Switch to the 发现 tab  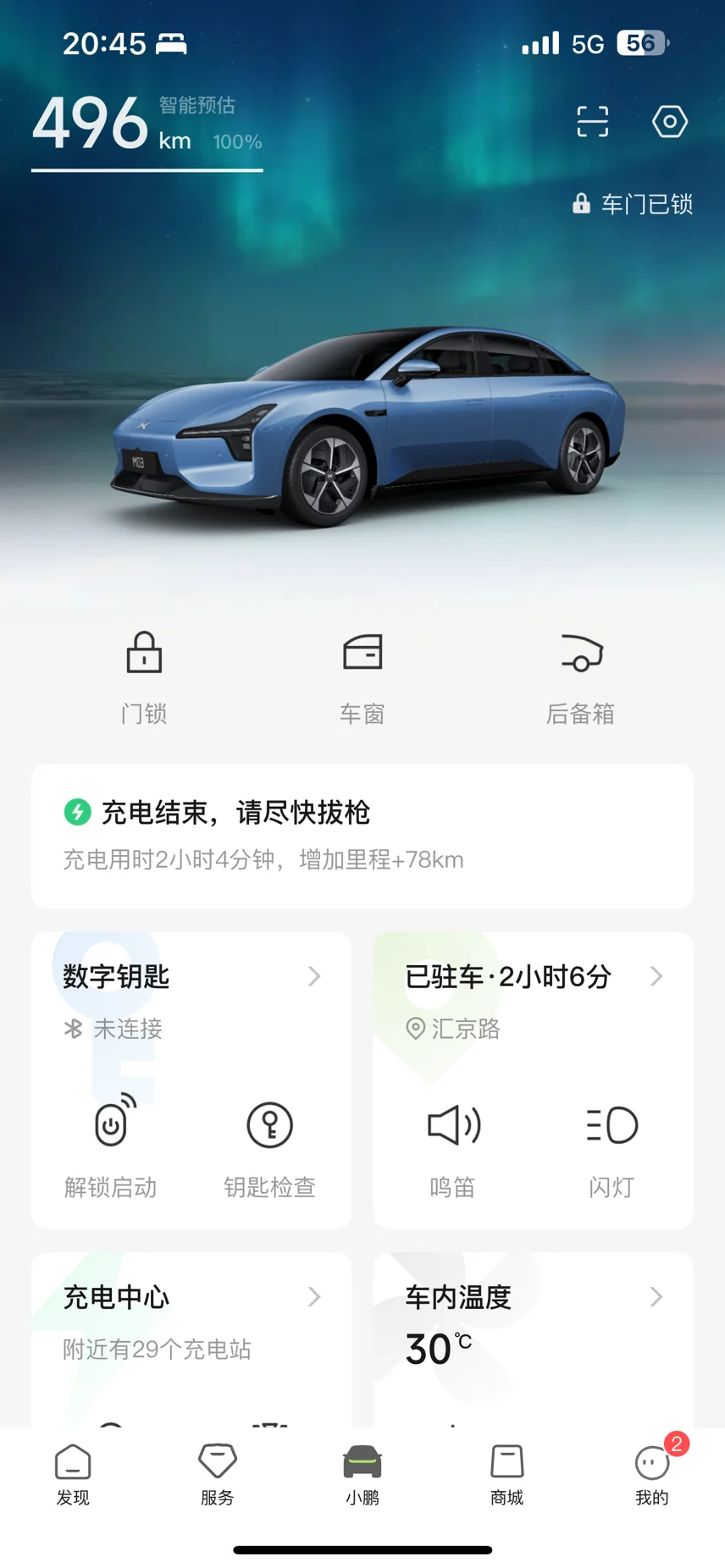pyautogui.click(x=73, y=1475)
